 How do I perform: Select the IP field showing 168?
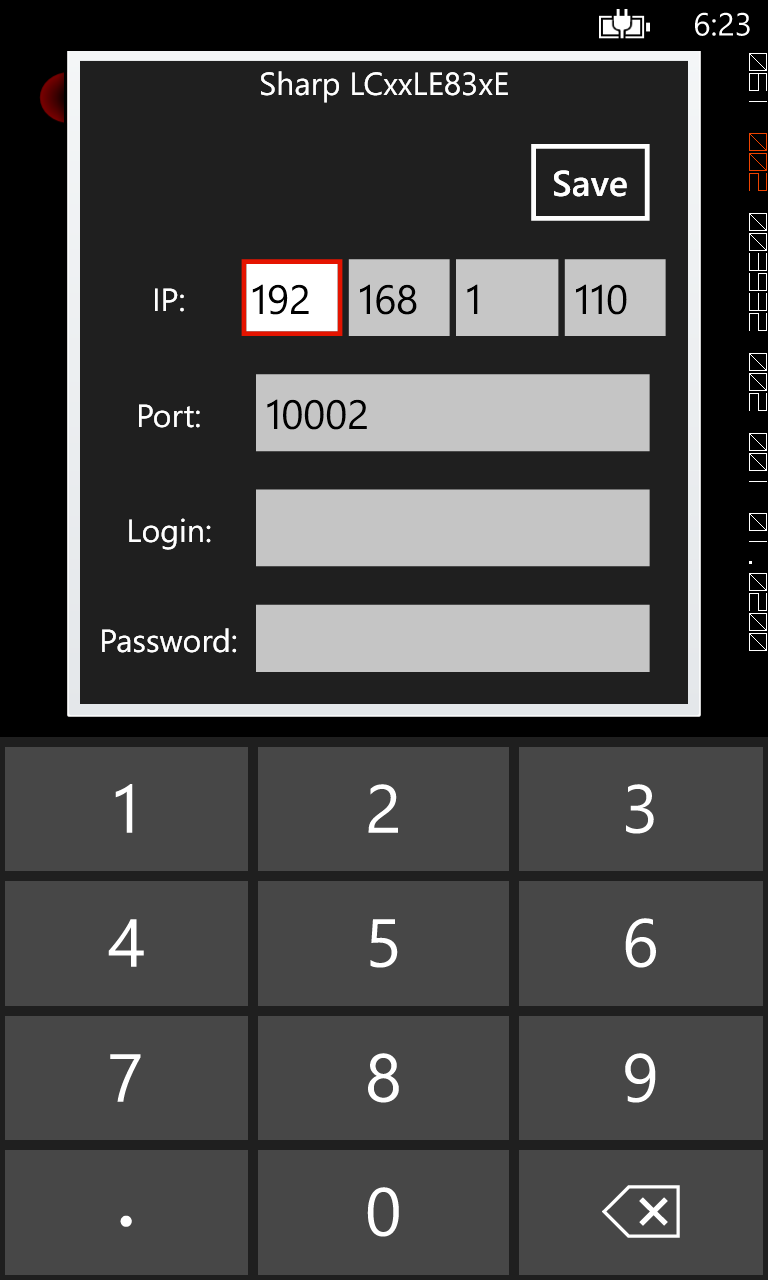(x=398, y=298)
